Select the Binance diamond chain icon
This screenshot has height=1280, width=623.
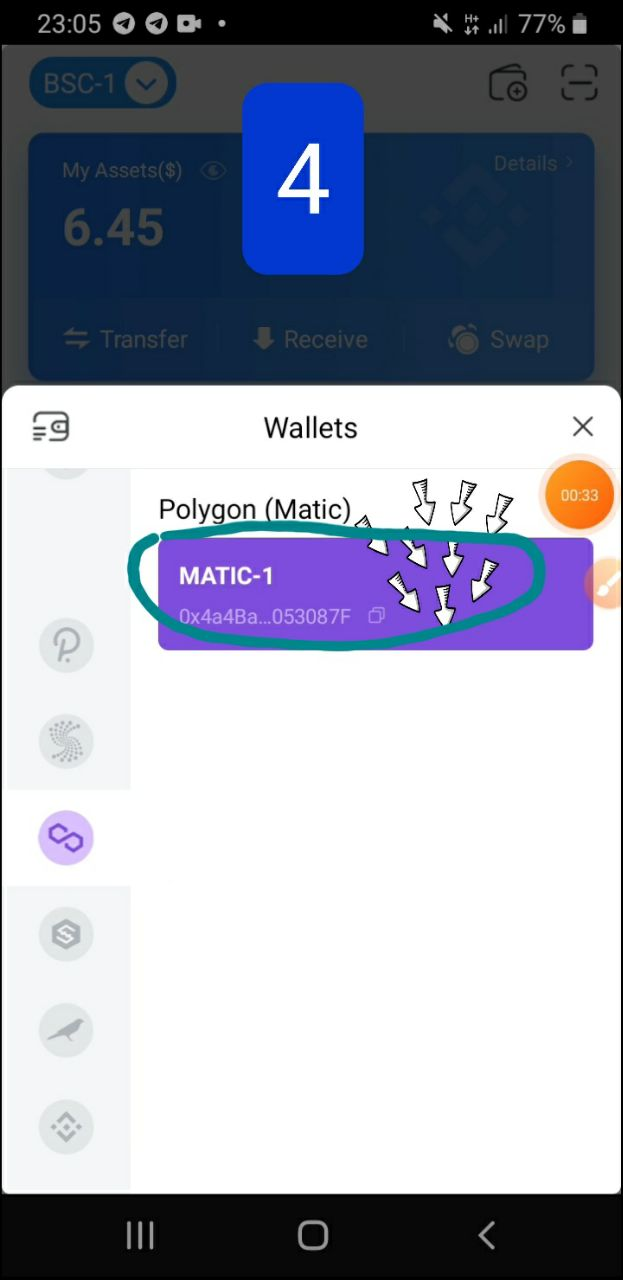coord(66,1127)
